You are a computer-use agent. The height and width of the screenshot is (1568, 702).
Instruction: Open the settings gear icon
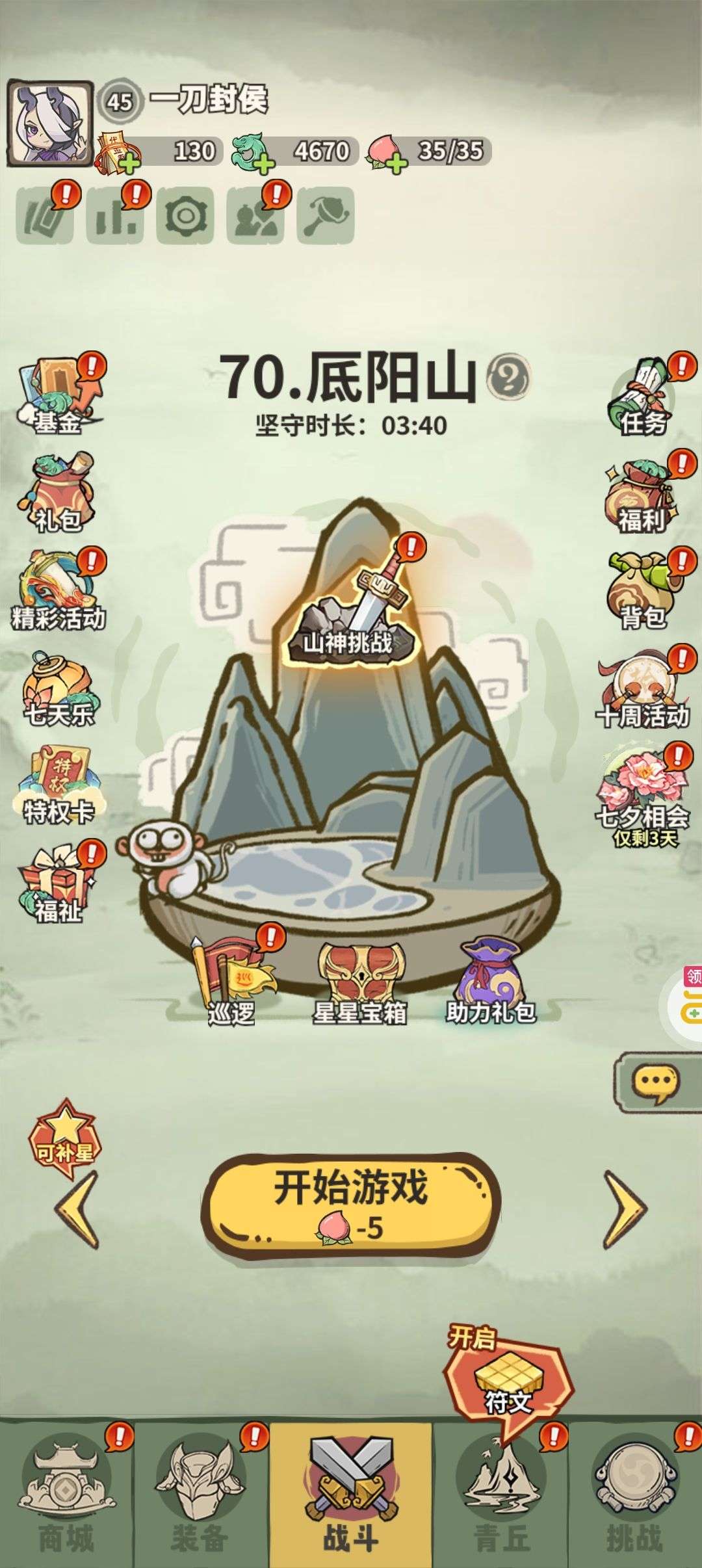[185, 216]
